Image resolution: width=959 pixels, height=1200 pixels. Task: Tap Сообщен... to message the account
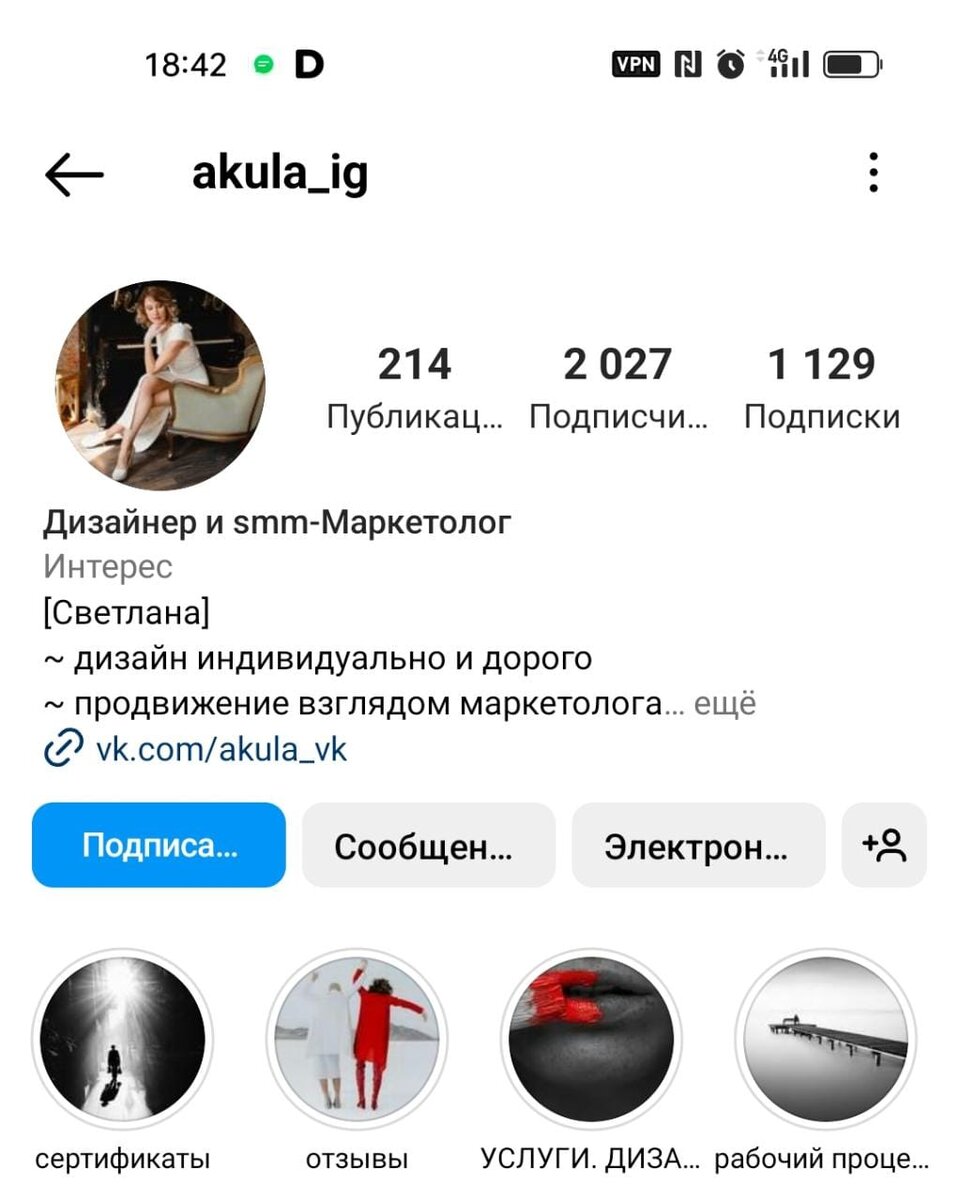tap(428, 845)
